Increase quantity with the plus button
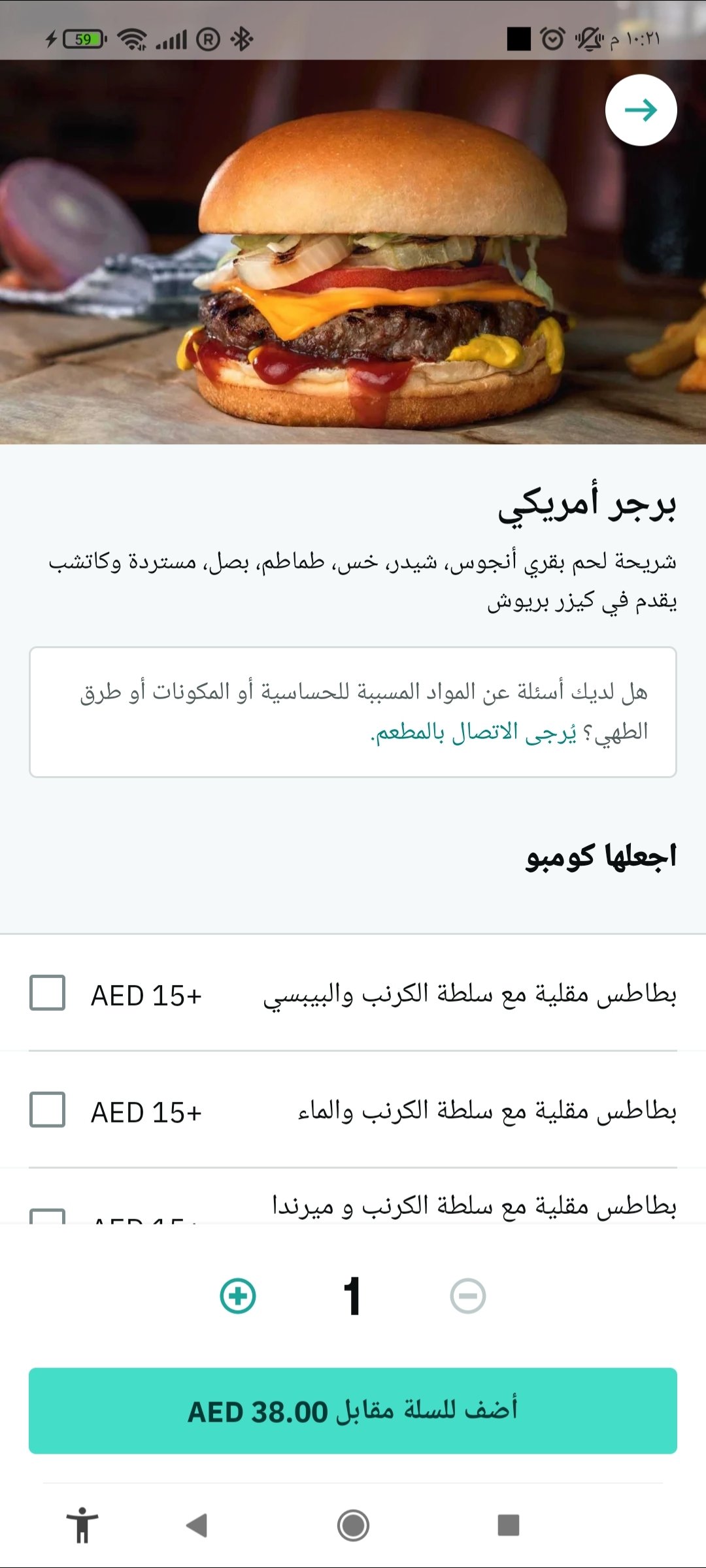Screen dimensions: 706x1568 click(238, 1296)
